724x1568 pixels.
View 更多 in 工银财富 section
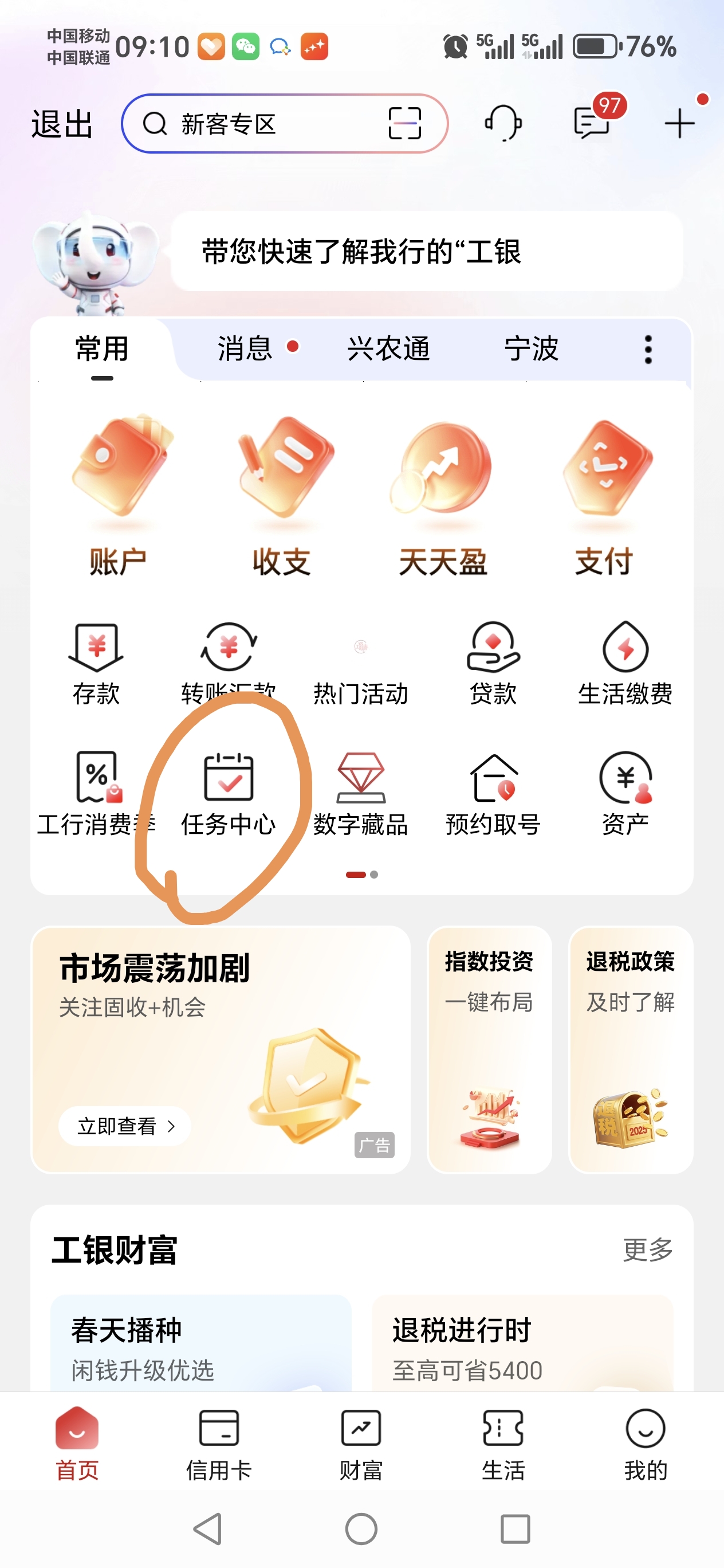tap(647, 1250)
